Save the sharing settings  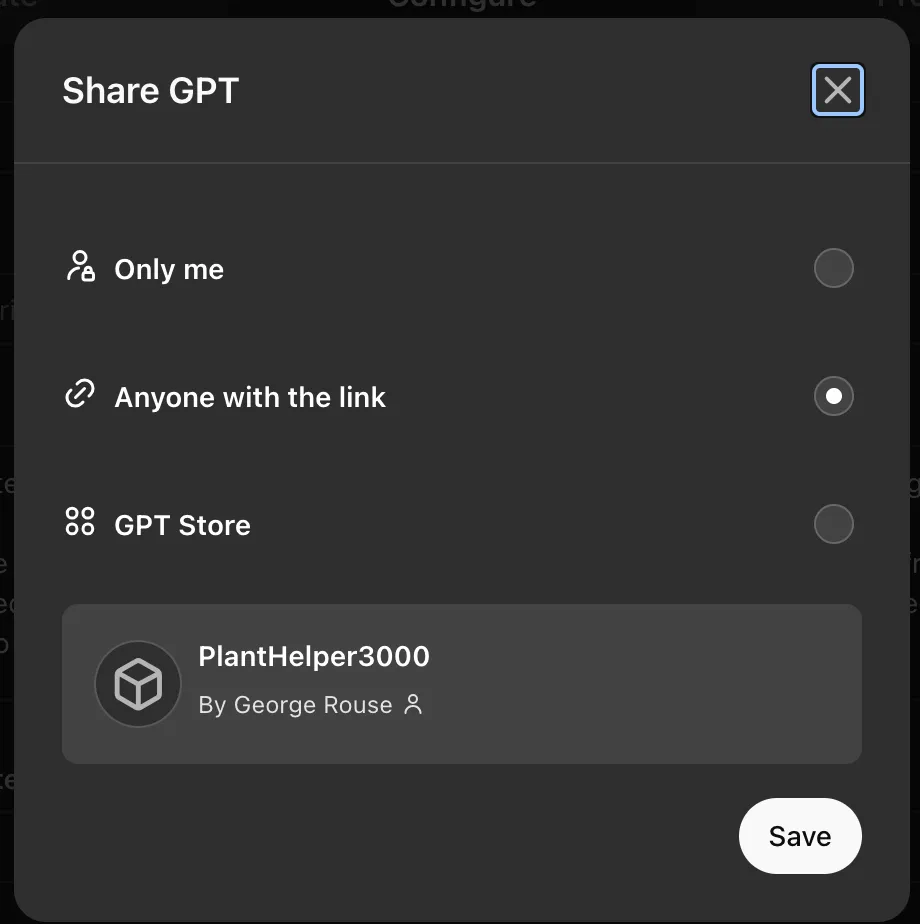click(799, 836)
